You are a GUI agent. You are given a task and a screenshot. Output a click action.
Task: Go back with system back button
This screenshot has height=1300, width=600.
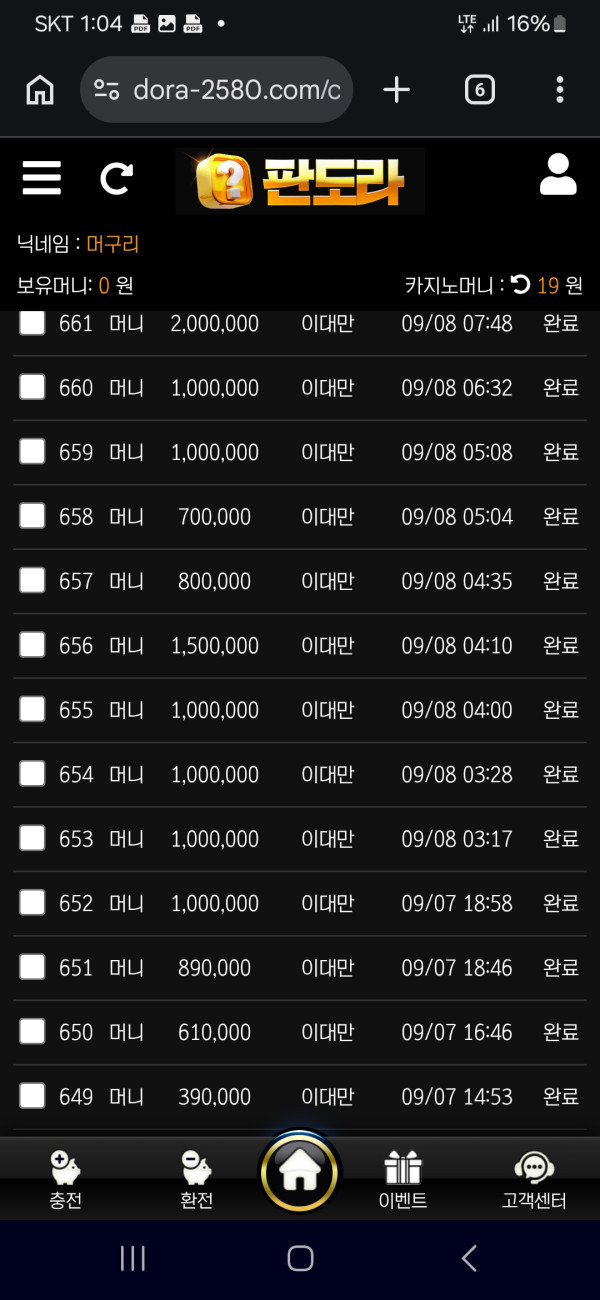tap(468, 1258)
